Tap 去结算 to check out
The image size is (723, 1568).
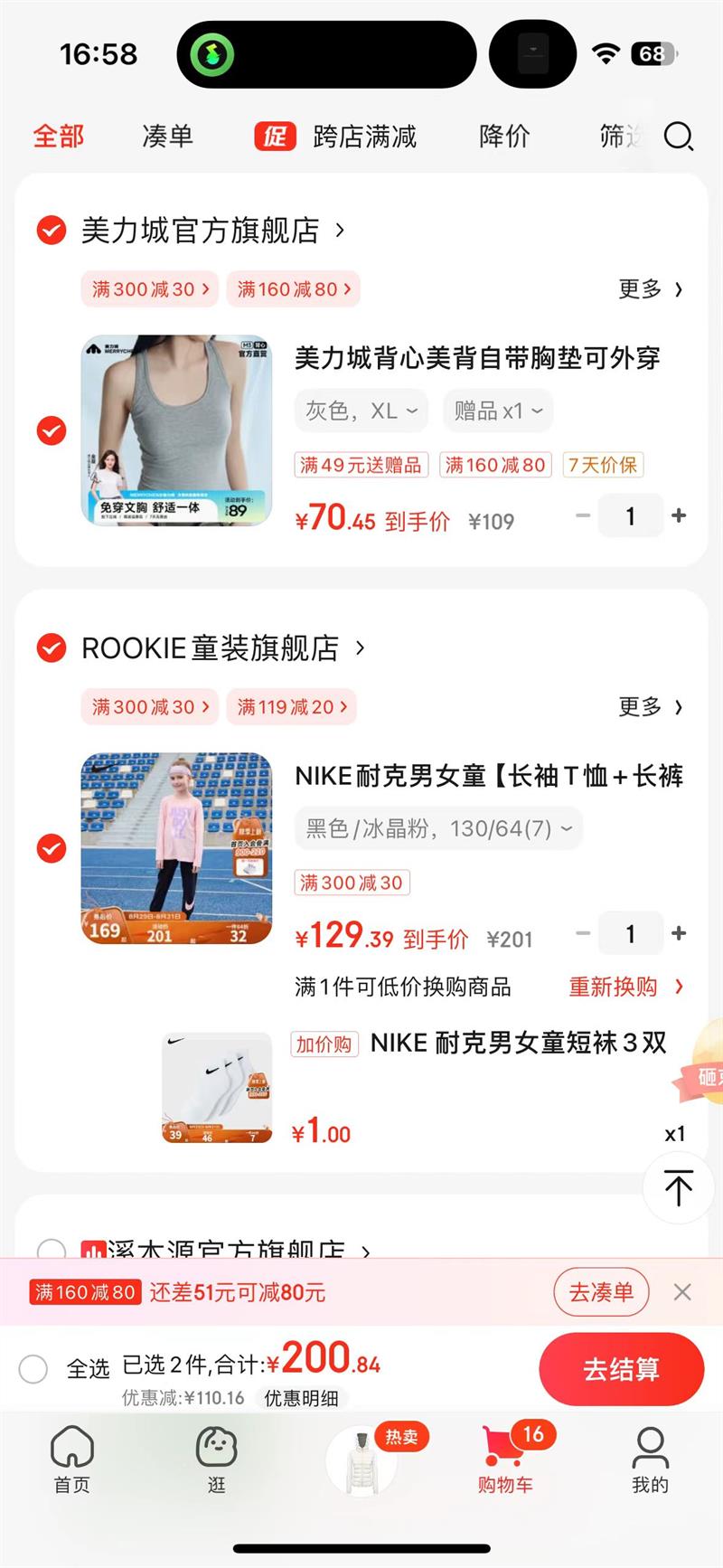[x=621, y=1369]
